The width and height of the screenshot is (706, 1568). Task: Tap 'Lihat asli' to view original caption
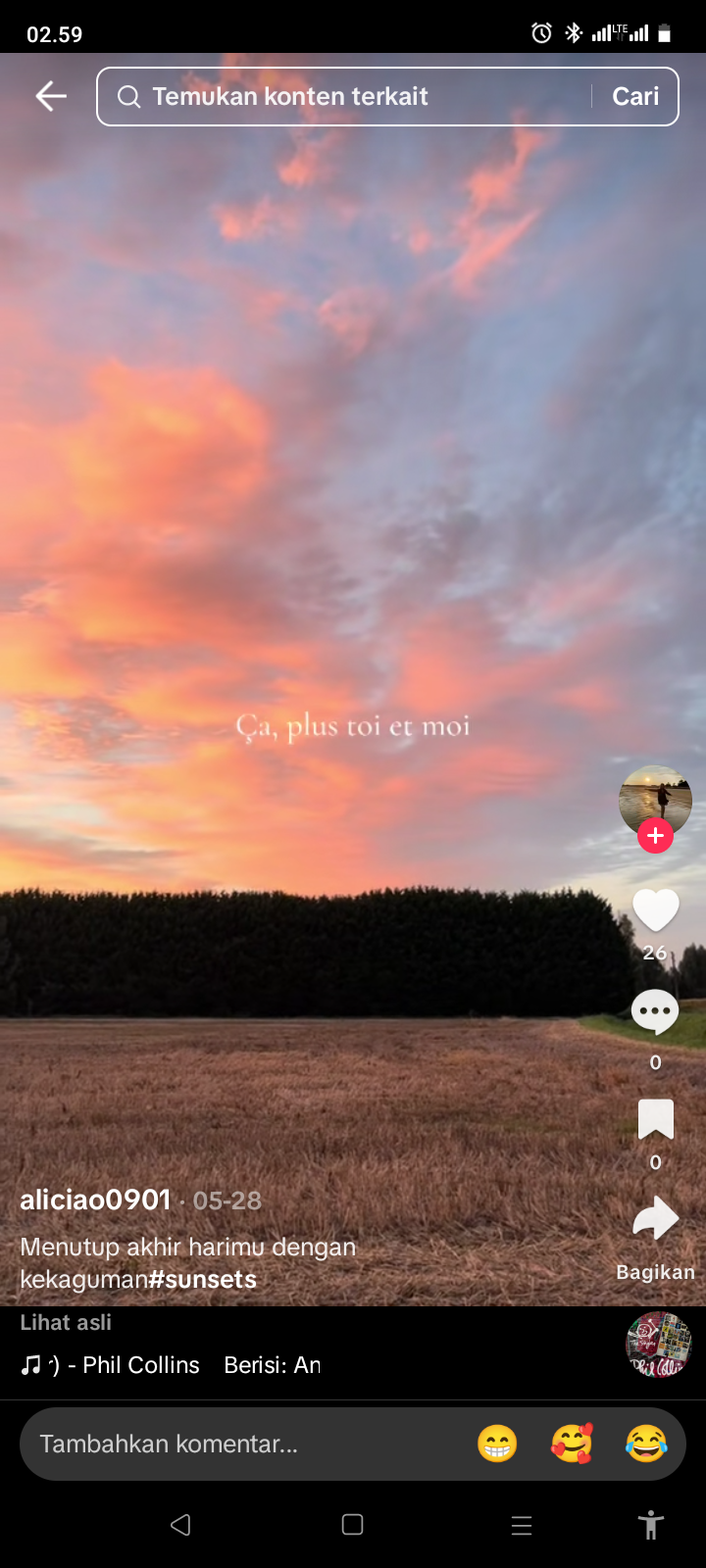click(66, 1323)
